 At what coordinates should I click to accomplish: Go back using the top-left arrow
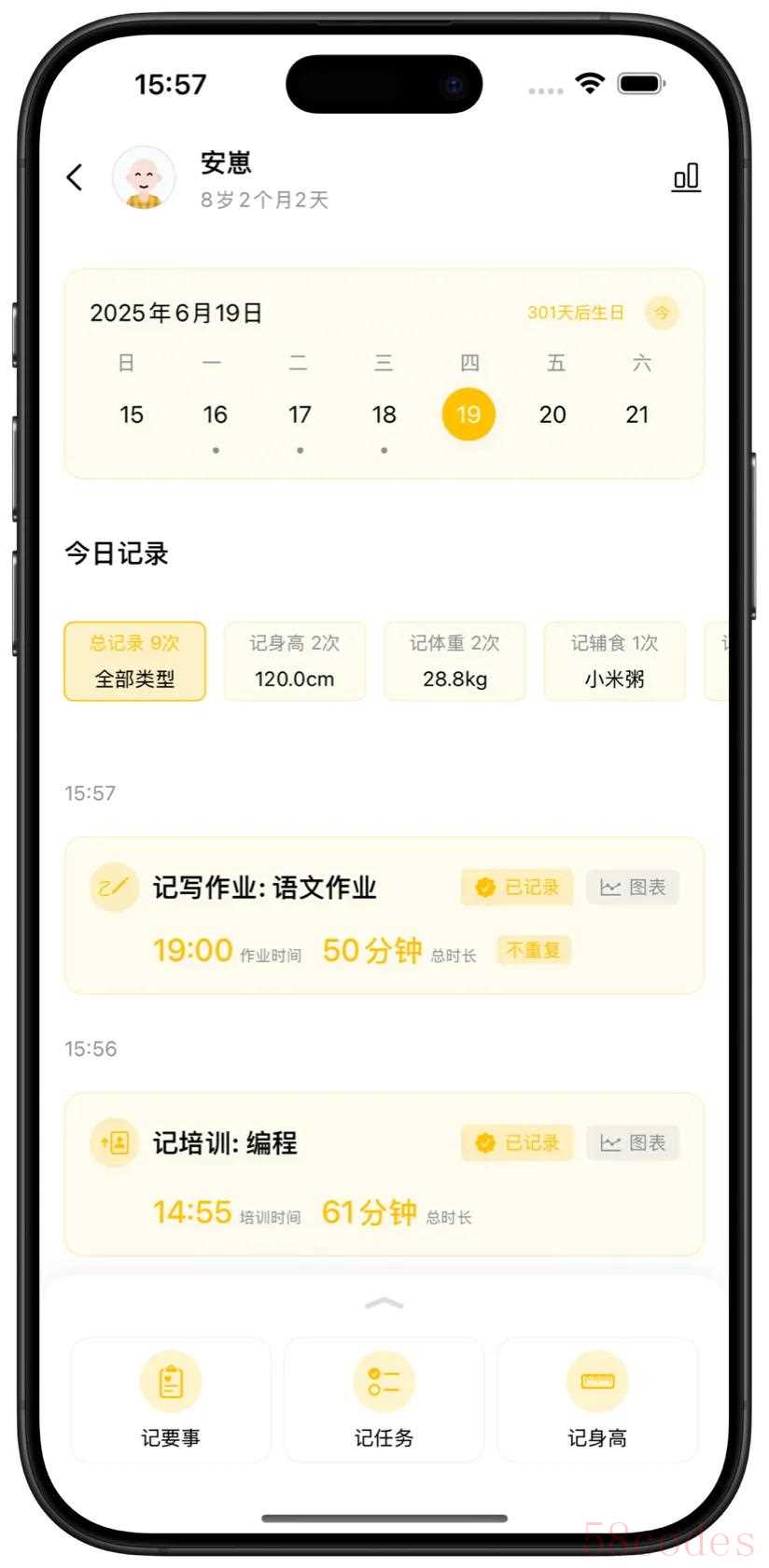click(76, 177)
